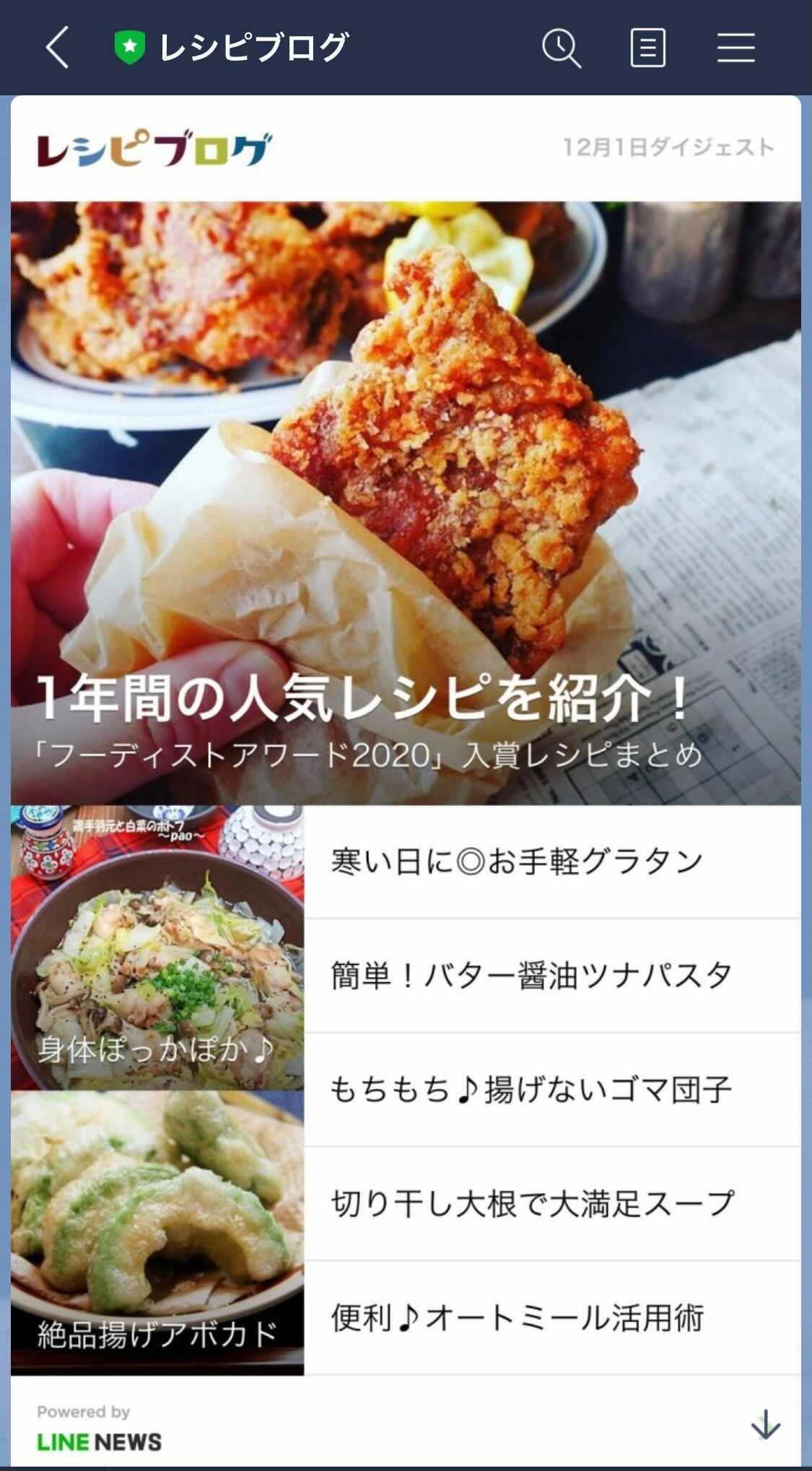
Task: Open the 1年間の人気レシピを紹介 feature article
Action: tap(406, 503)
